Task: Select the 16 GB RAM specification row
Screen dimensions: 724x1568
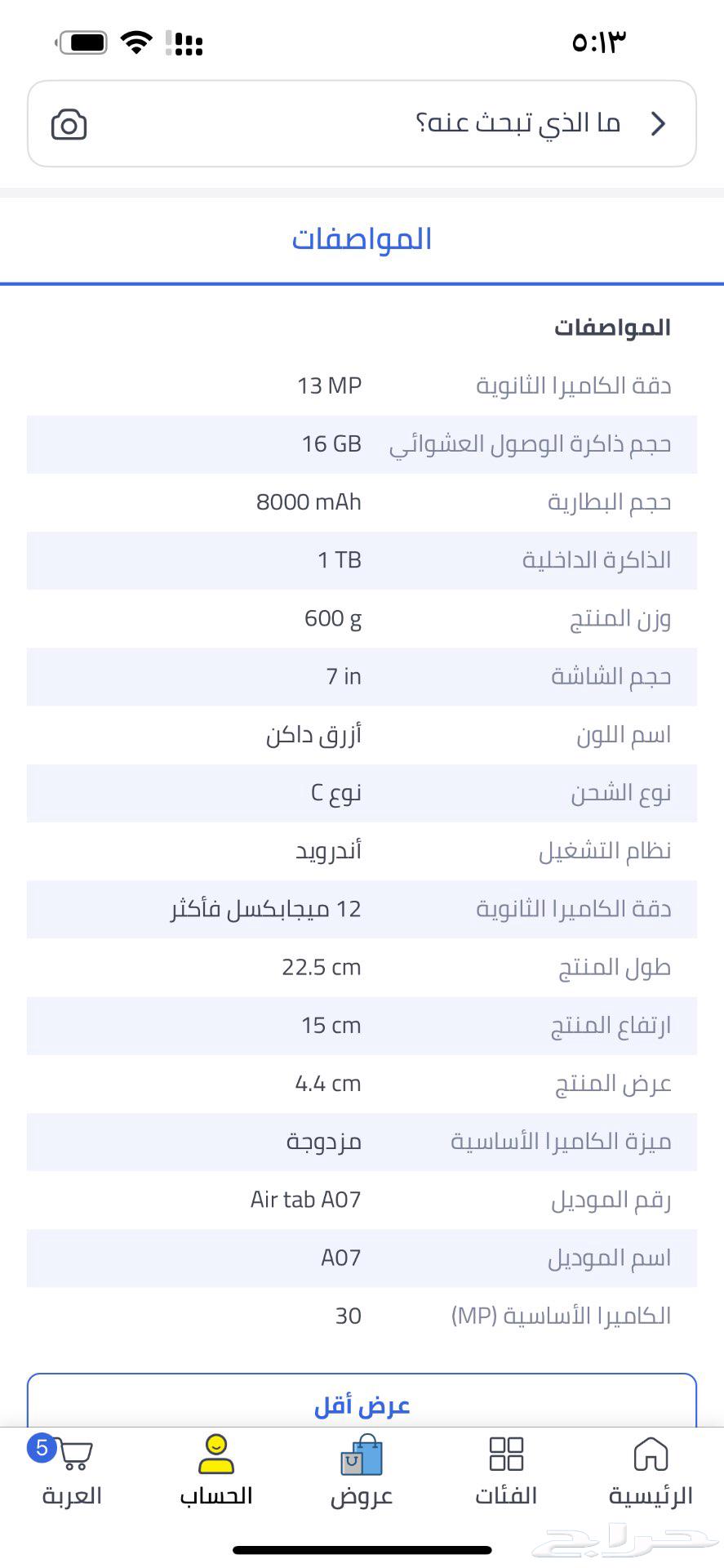Action: [362, 444]
